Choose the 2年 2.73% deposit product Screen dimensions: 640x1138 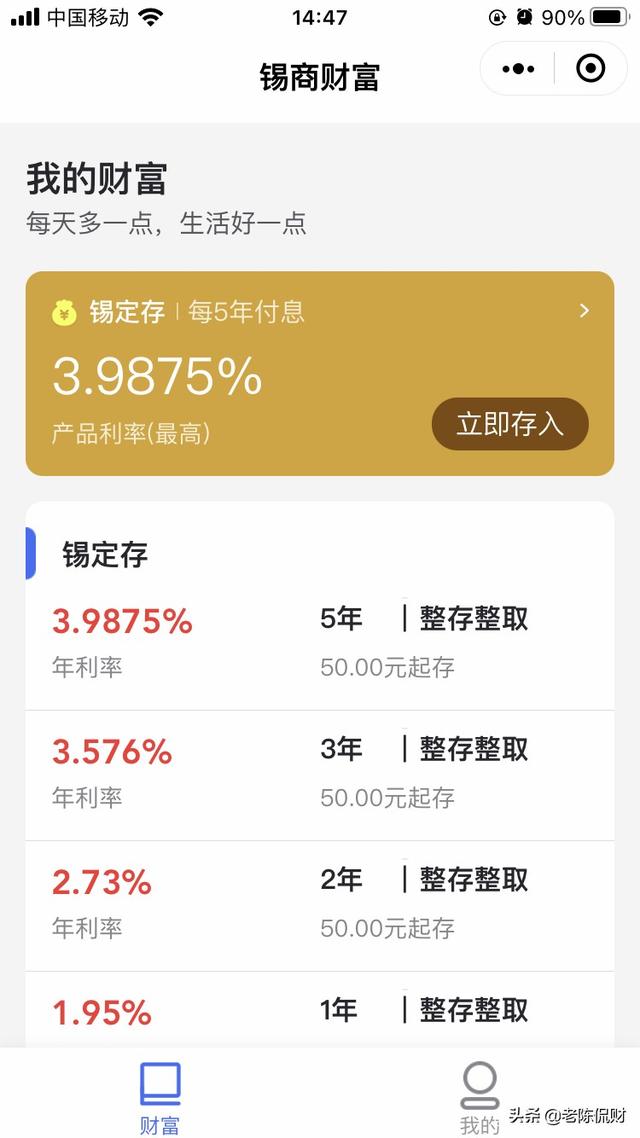320,905
